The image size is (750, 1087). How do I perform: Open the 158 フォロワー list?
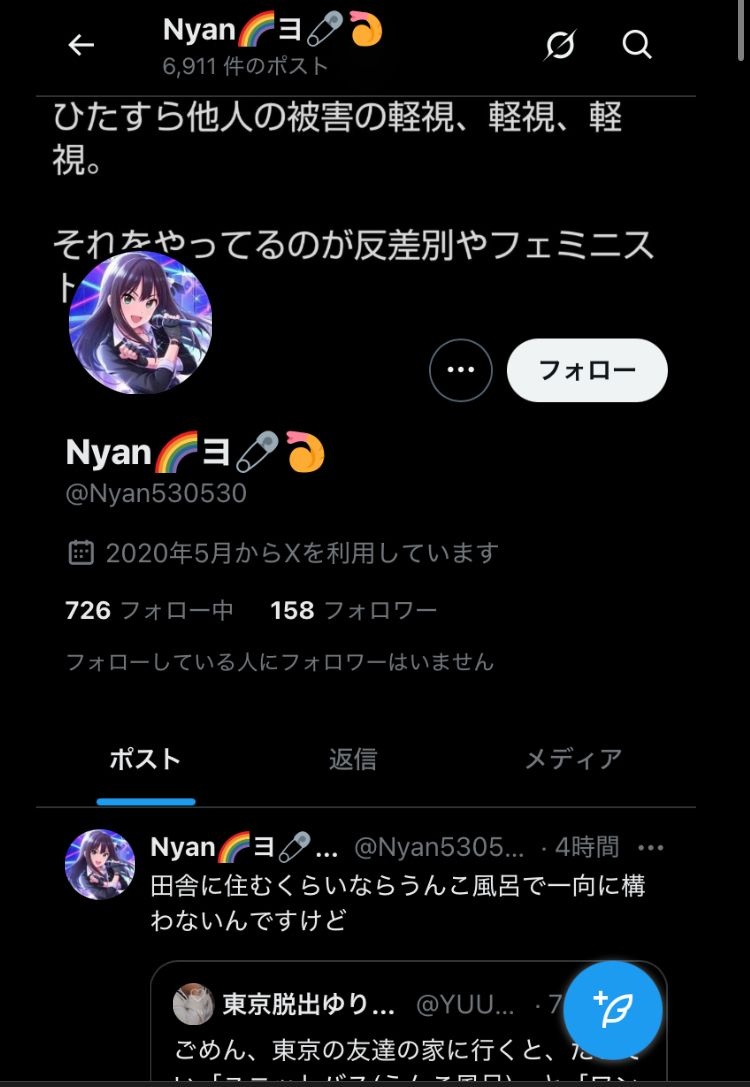point(353,610)
